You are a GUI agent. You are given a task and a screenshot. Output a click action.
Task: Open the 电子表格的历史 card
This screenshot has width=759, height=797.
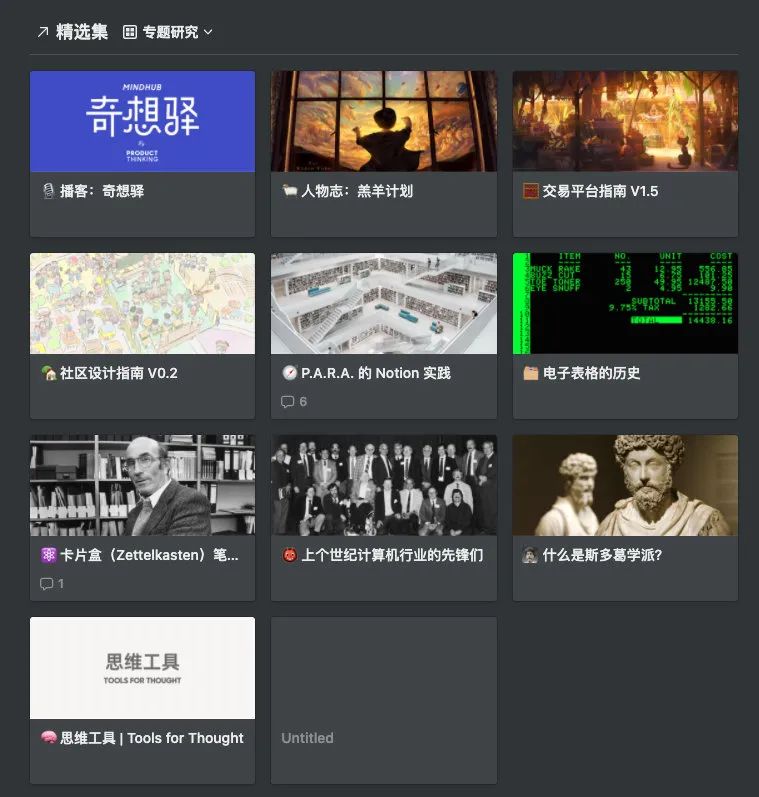625,335
